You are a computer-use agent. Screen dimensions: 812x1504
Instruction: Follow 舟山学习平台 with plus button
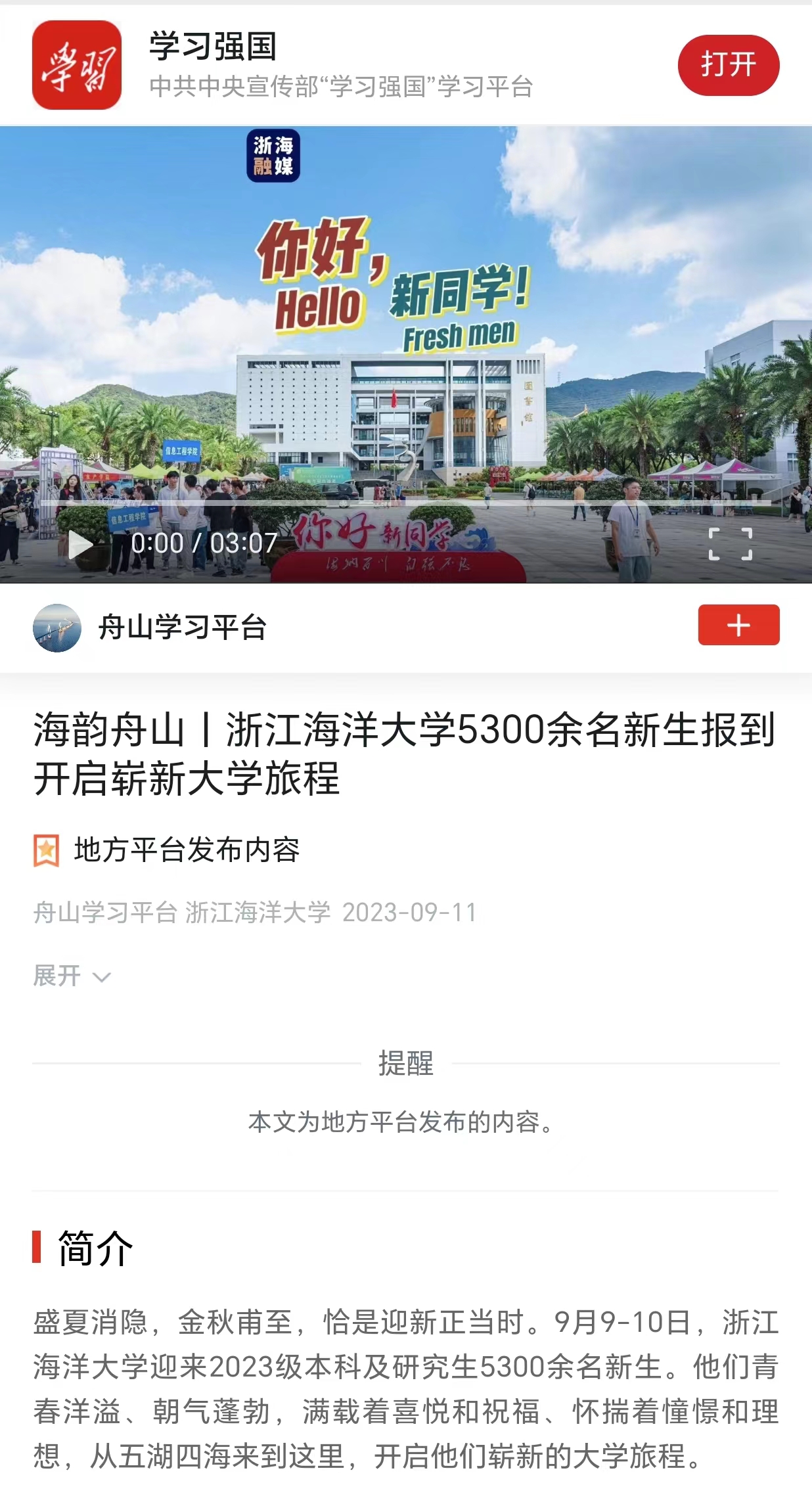pos(738,625)
